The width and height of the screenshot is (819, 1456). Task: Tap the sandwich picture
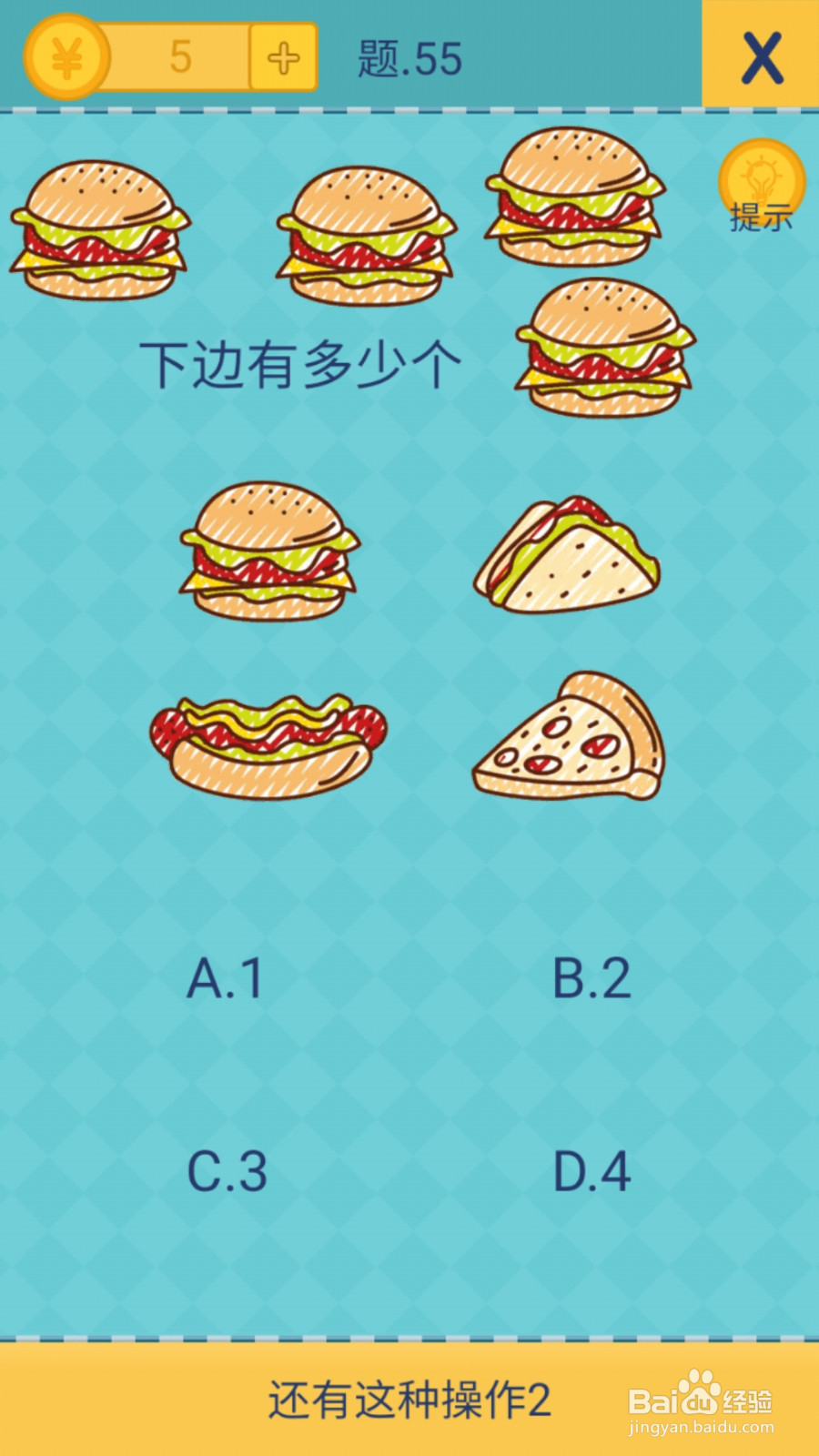tap(567, 555)
